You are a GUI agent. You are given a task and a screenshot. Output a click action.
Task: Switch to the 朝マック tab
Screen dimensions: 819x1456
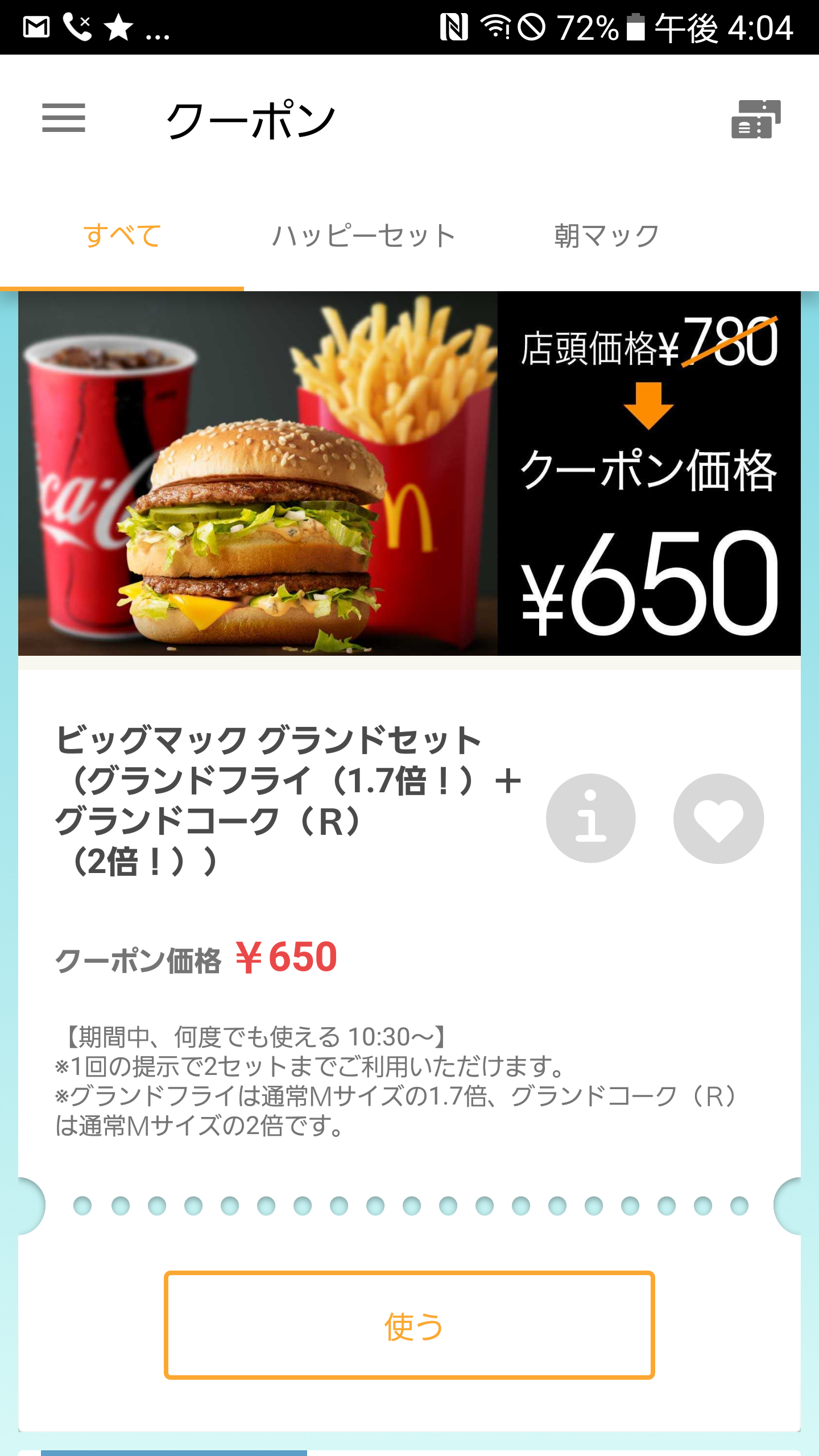point(606,235)
